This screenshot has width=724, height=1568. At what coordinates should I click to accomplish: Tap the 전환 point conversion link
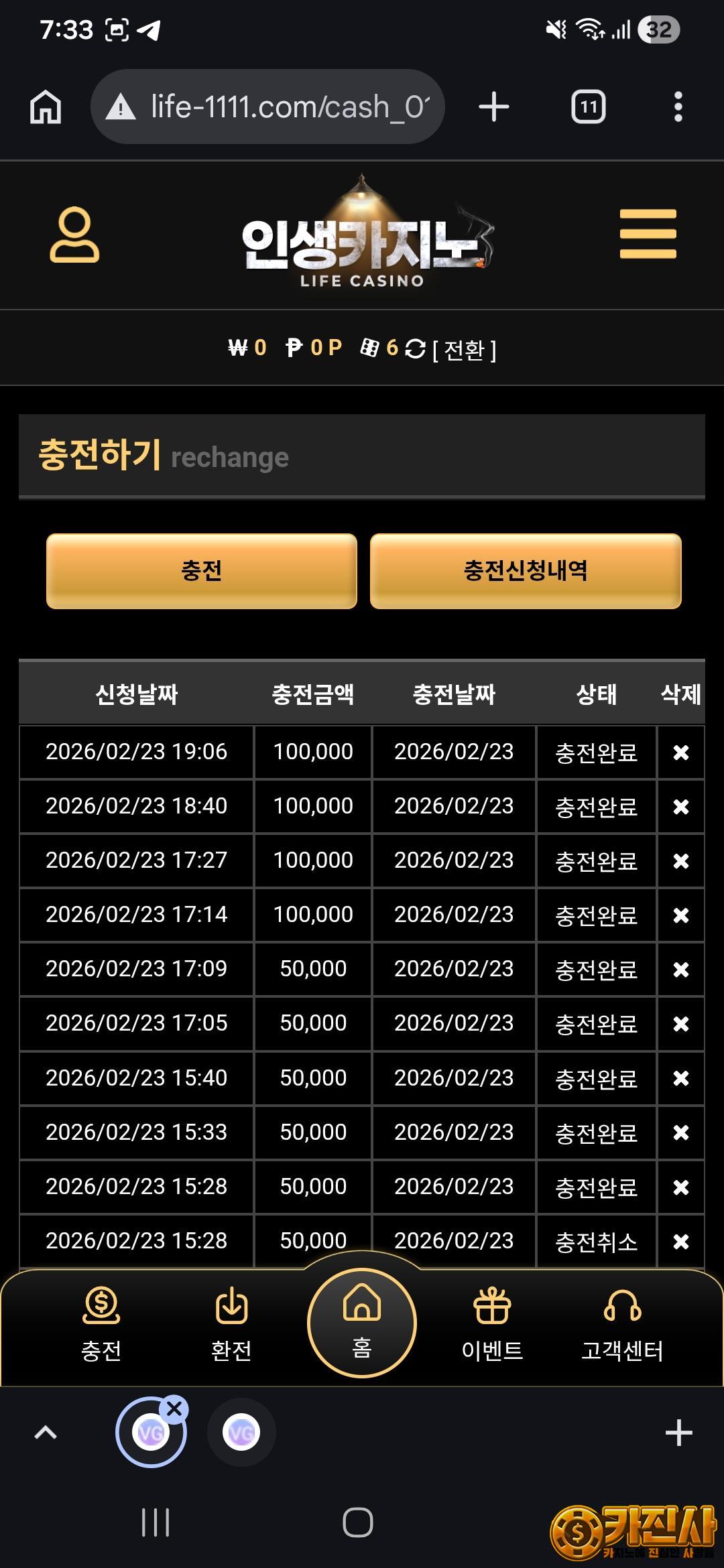tap(464, 350)
